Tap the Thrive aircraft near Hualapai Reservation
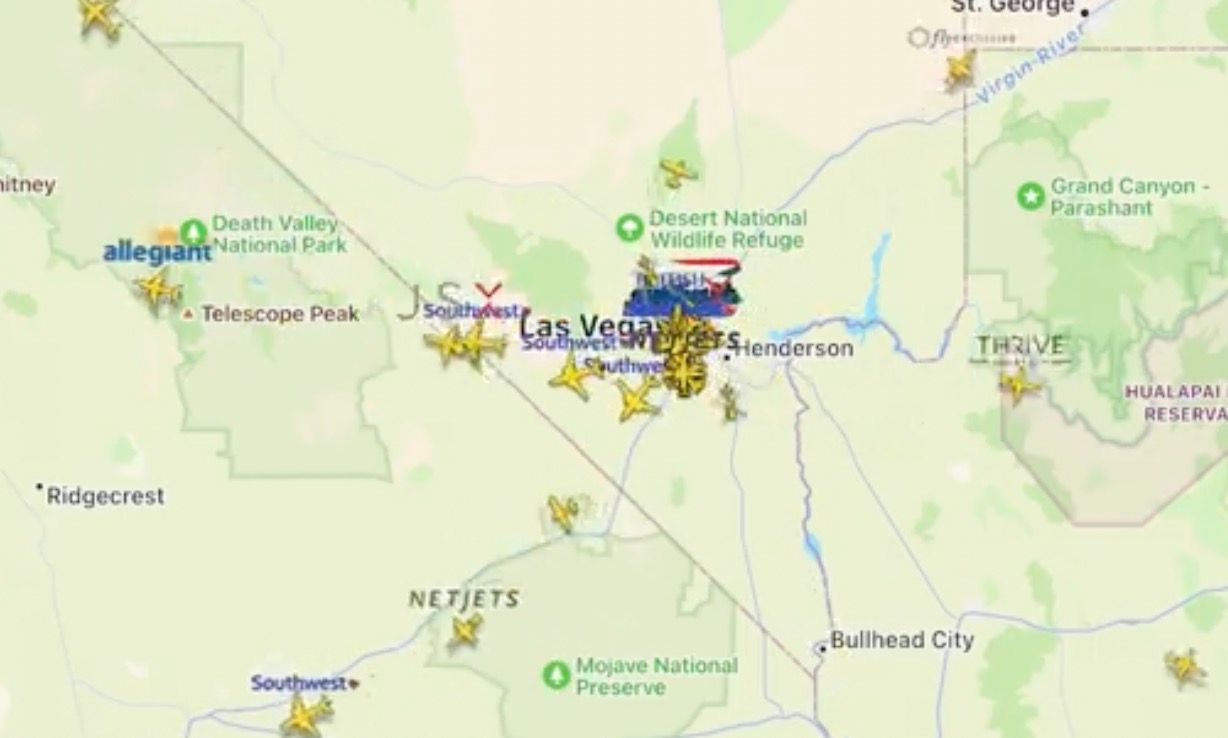The width and height of the screenshot is (1228, 738). pos(1018,384)
